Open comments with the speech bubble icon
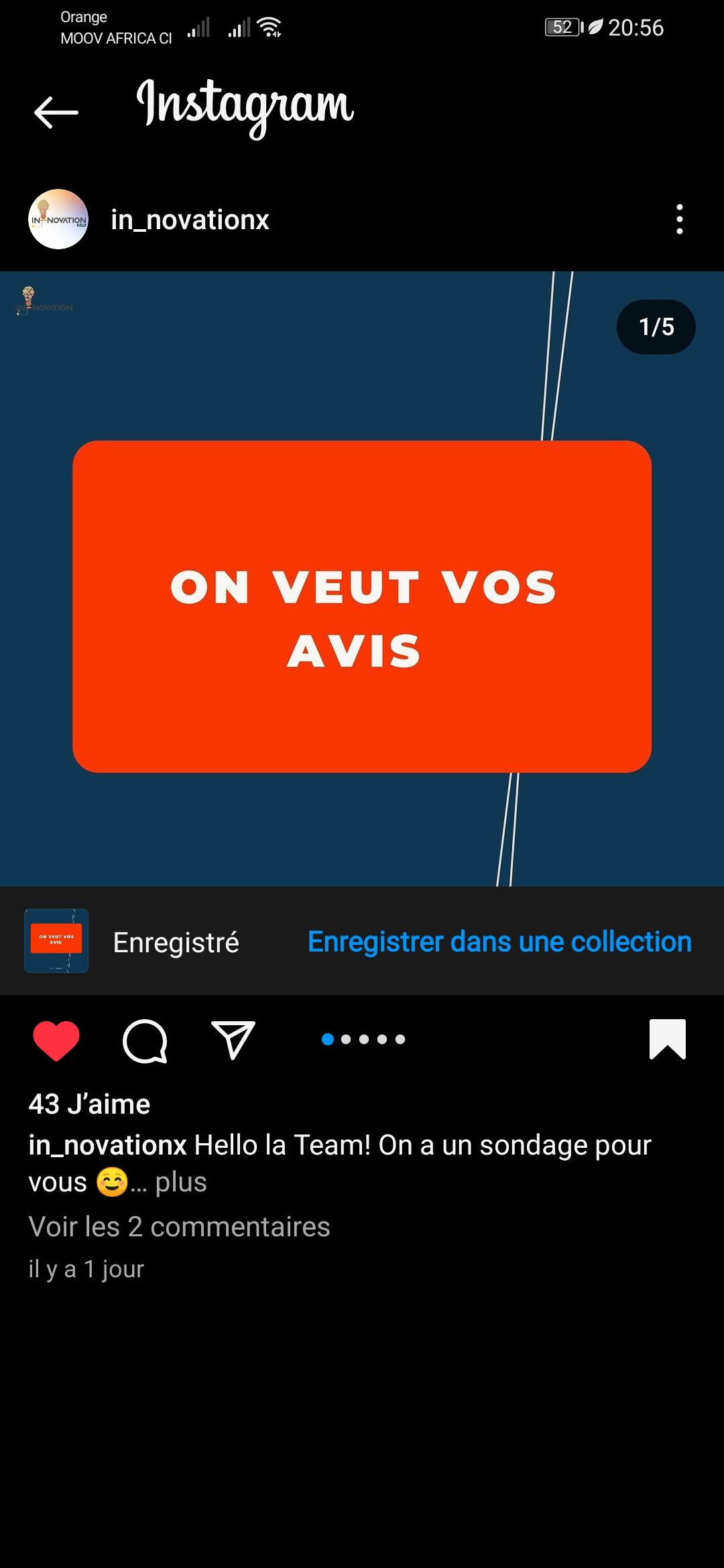Viewport: 724px width, 1568px height. pyautogui.click(x=145, y=1040)
